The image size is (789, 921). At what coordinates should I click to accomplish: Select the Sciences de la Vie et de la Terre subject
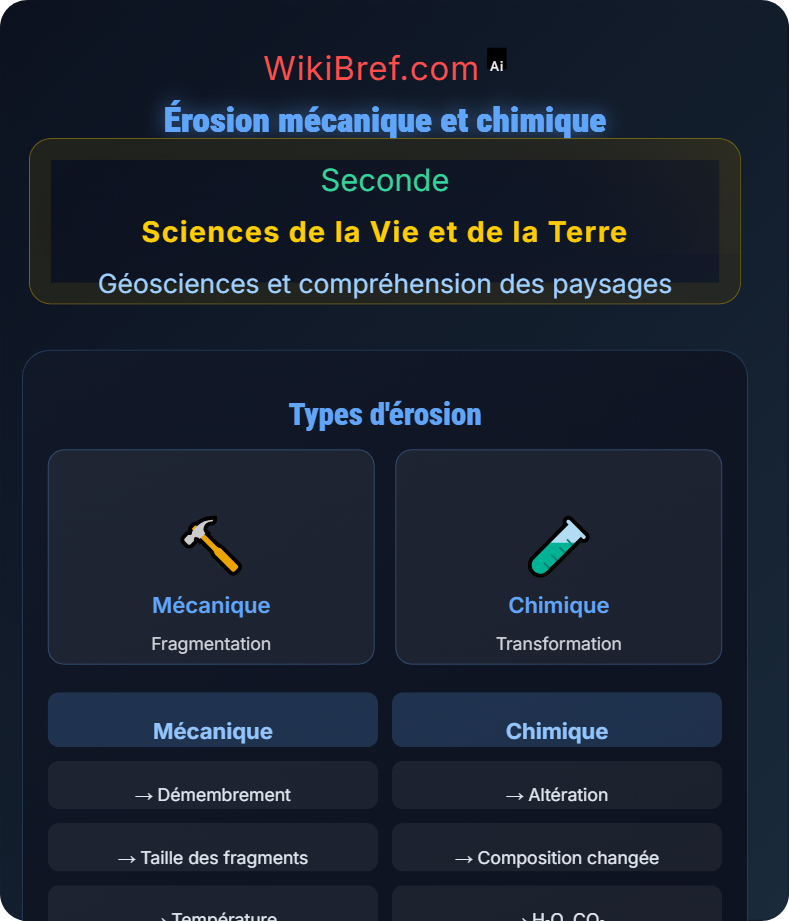(385, 232)
